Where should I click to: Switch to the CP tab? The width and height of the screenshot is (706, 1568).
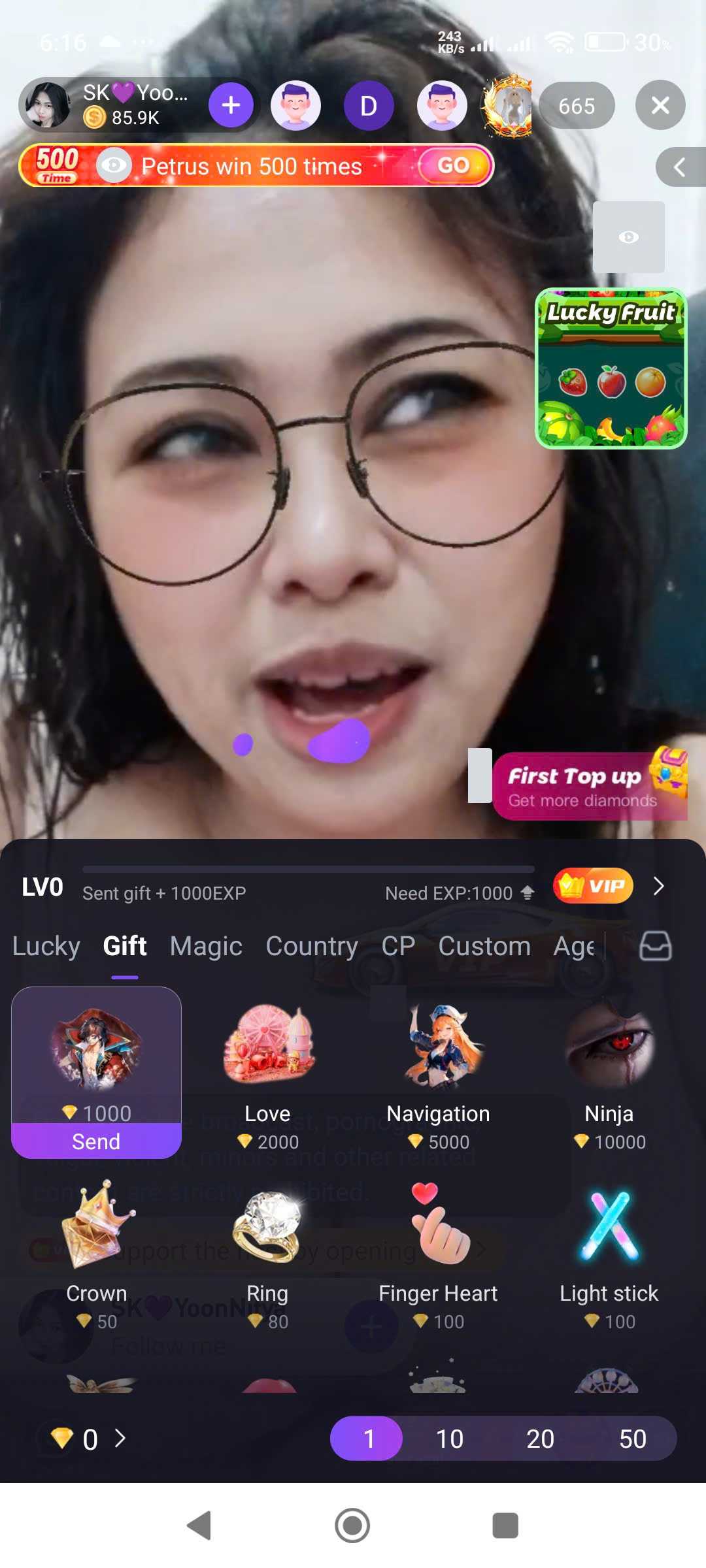(x=398, y=946)
